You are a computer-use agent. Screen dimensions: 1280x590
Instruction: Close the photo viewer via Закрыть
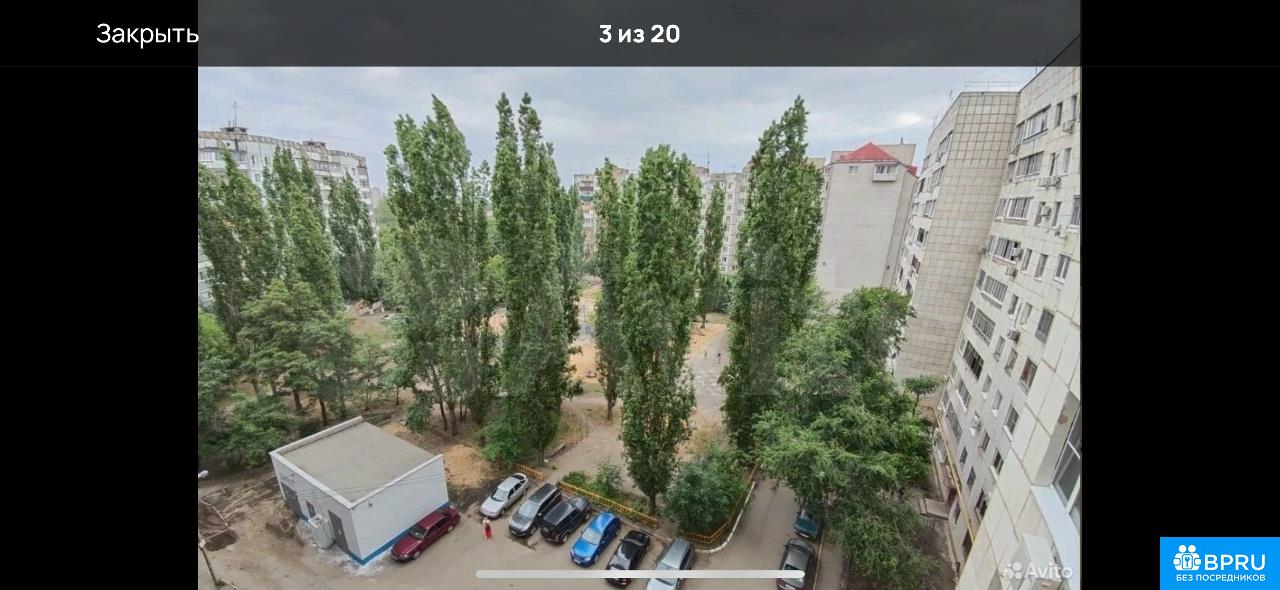coord(147,34)
